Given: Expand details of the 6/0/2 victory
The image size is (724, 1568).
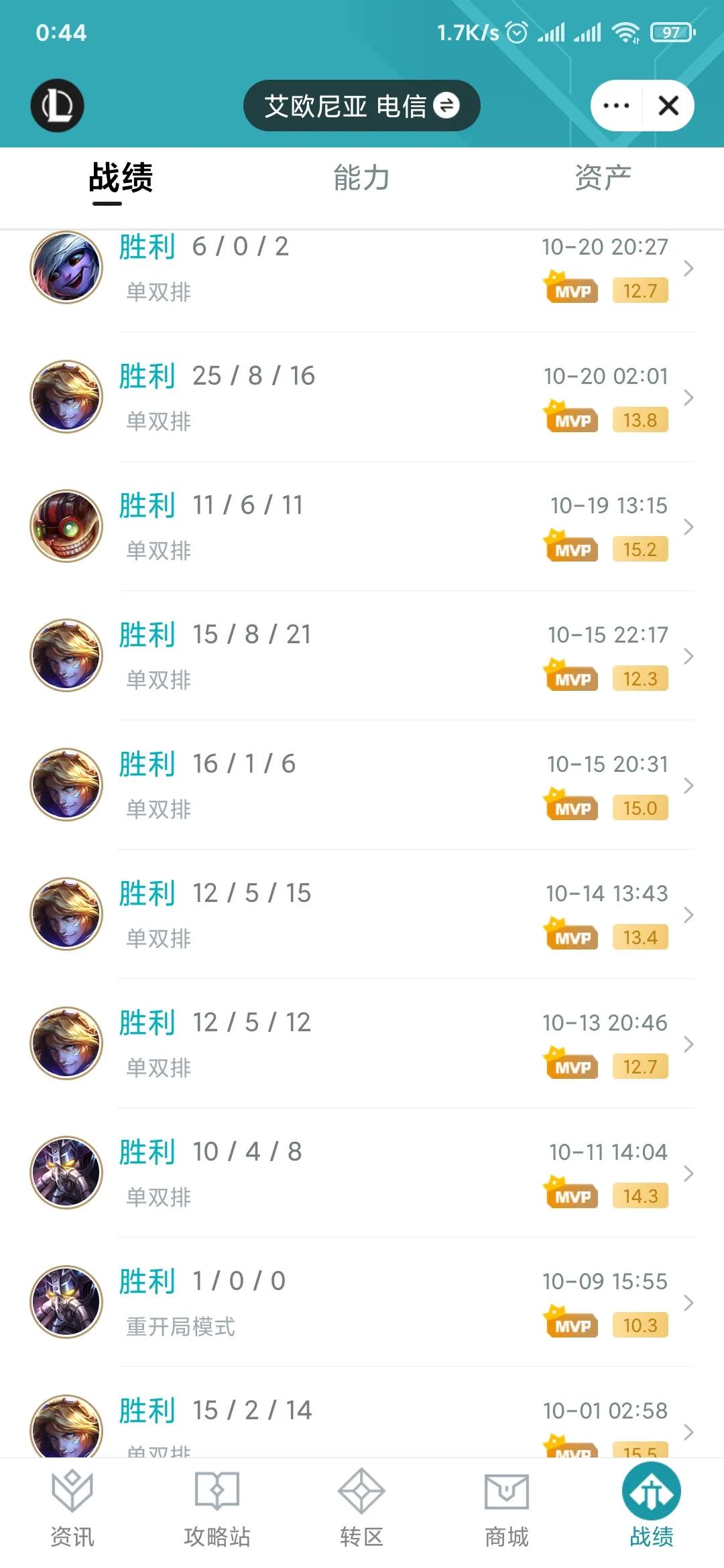Looking at the screenshot, I should (689, 267).
